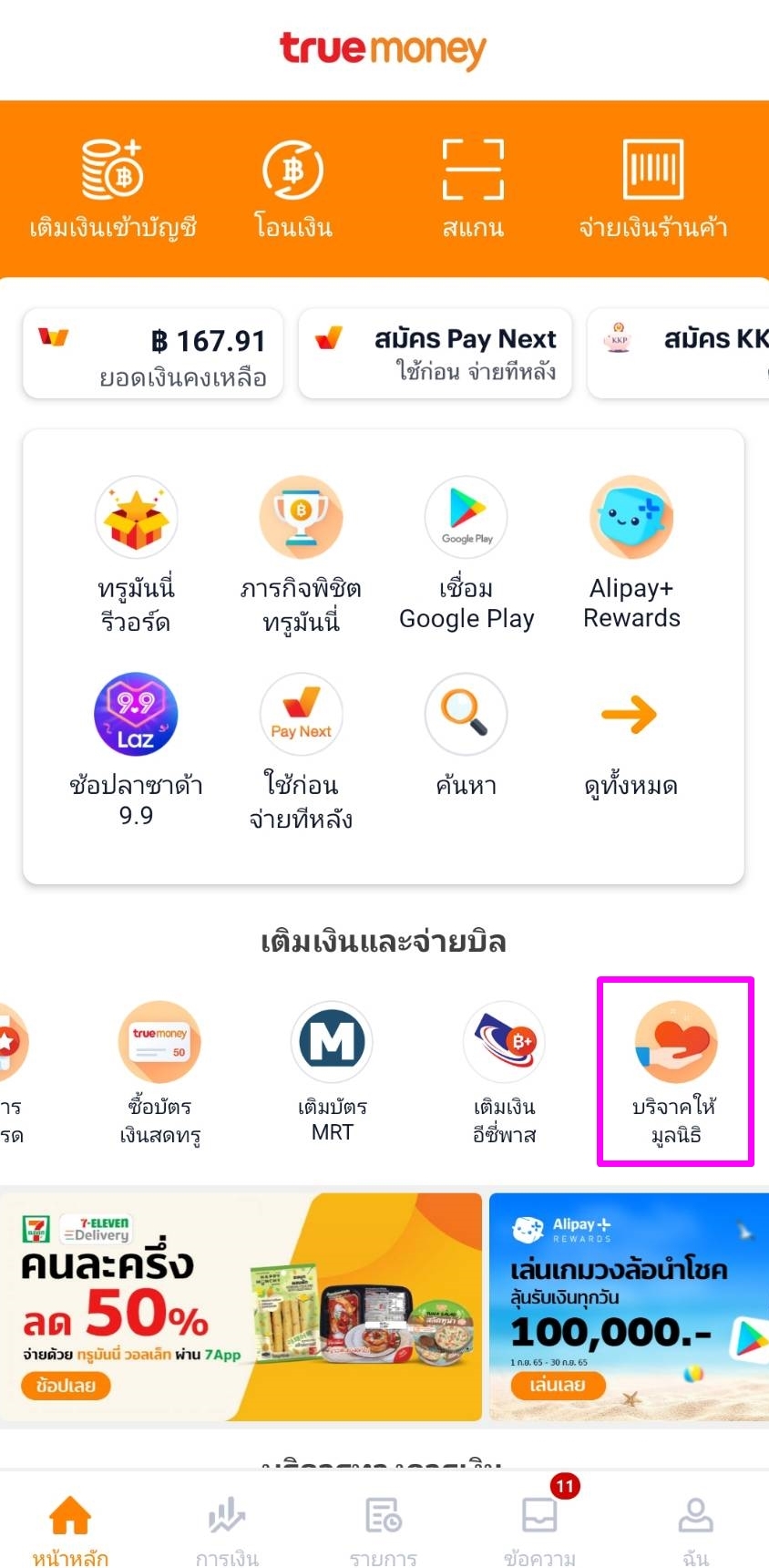Tap โอนเงin transfer money
This screenshot has width=769, height=1568.
pyautogui.click(x=292, y=189)
